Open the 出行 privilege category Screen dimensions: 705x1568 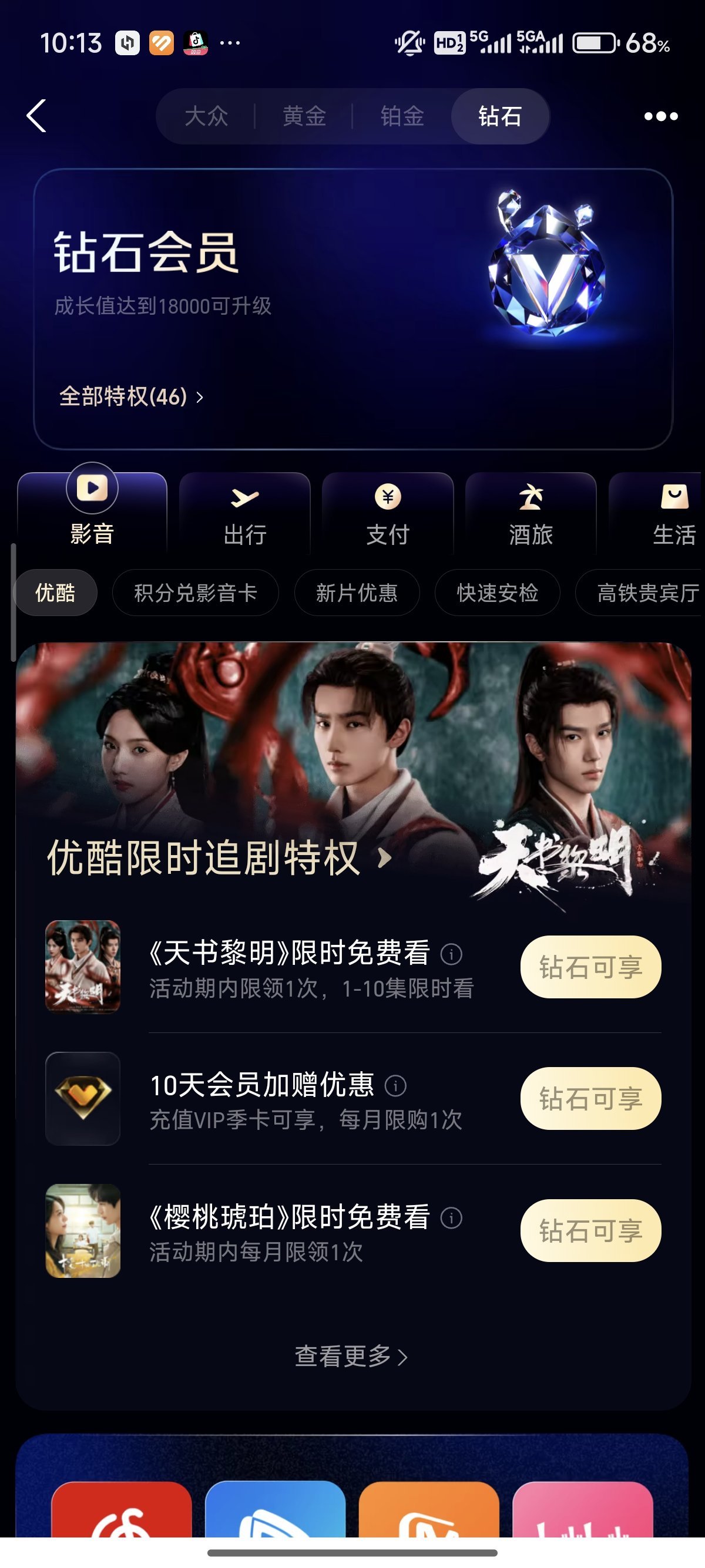point(245,514)
